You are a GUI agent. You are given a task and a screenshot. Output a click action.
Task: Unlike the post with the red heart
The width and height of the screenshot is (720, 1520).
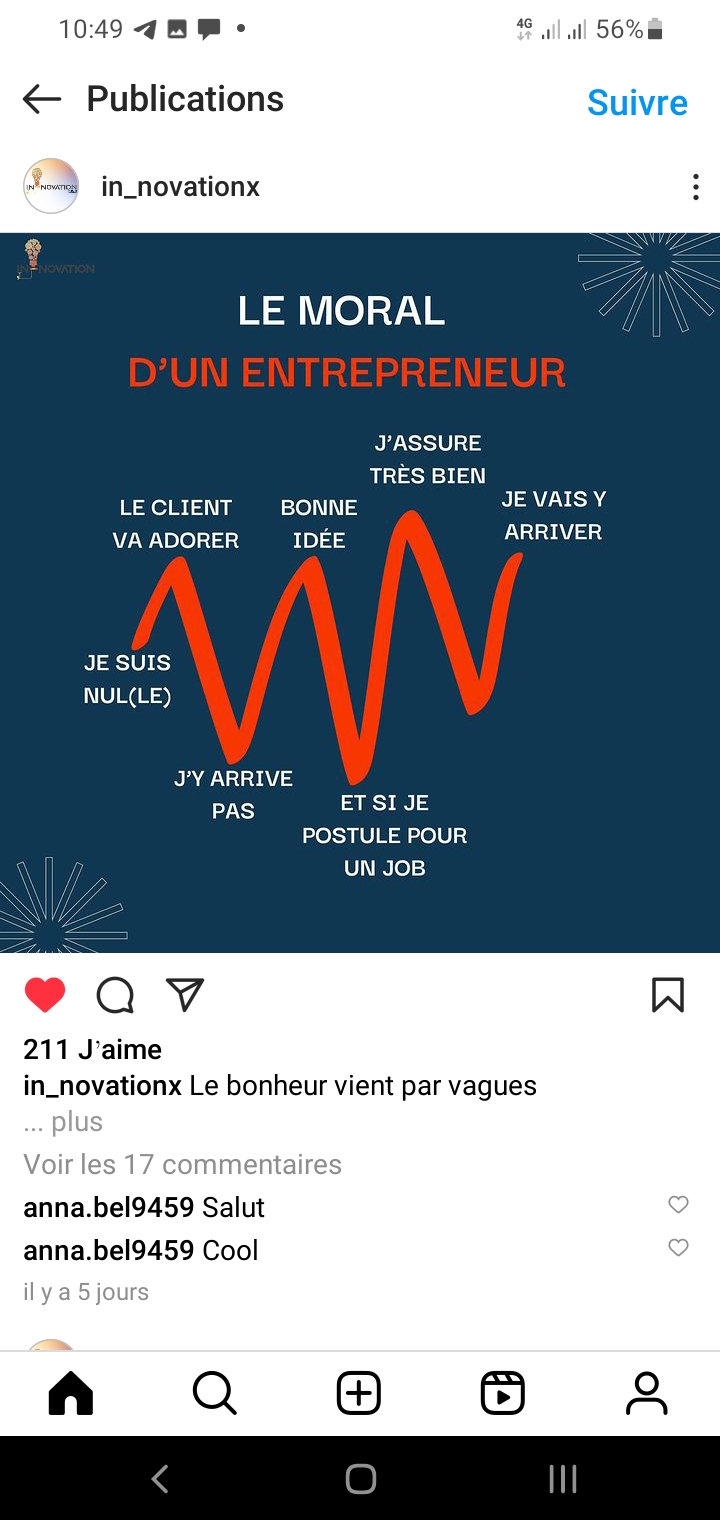(45, 995)
